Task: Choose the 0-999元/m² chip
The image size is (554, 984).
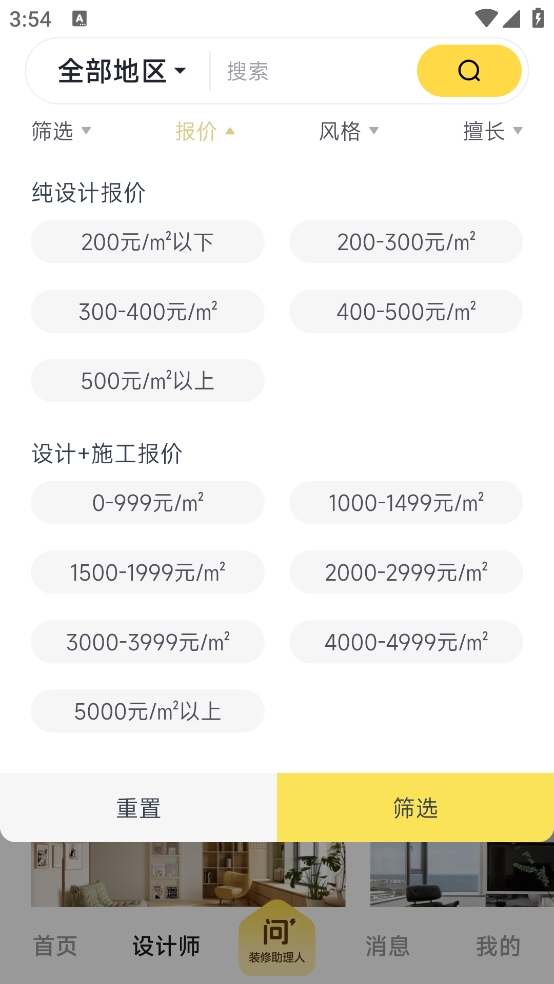Action: click(x=147, y=503)
